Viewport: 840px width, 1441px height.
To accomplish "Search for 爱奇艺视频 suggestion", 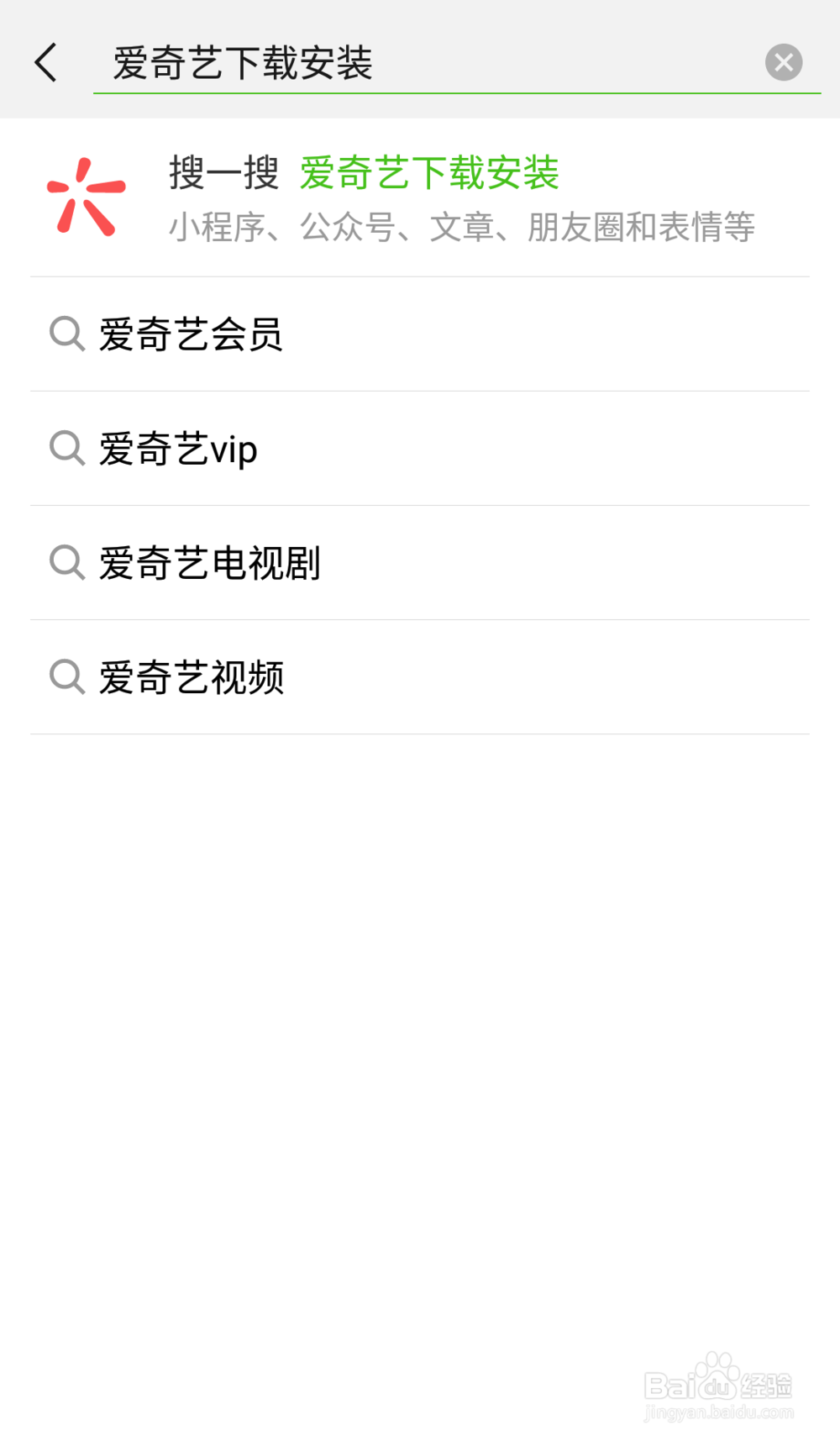I will tap(420, 677).
